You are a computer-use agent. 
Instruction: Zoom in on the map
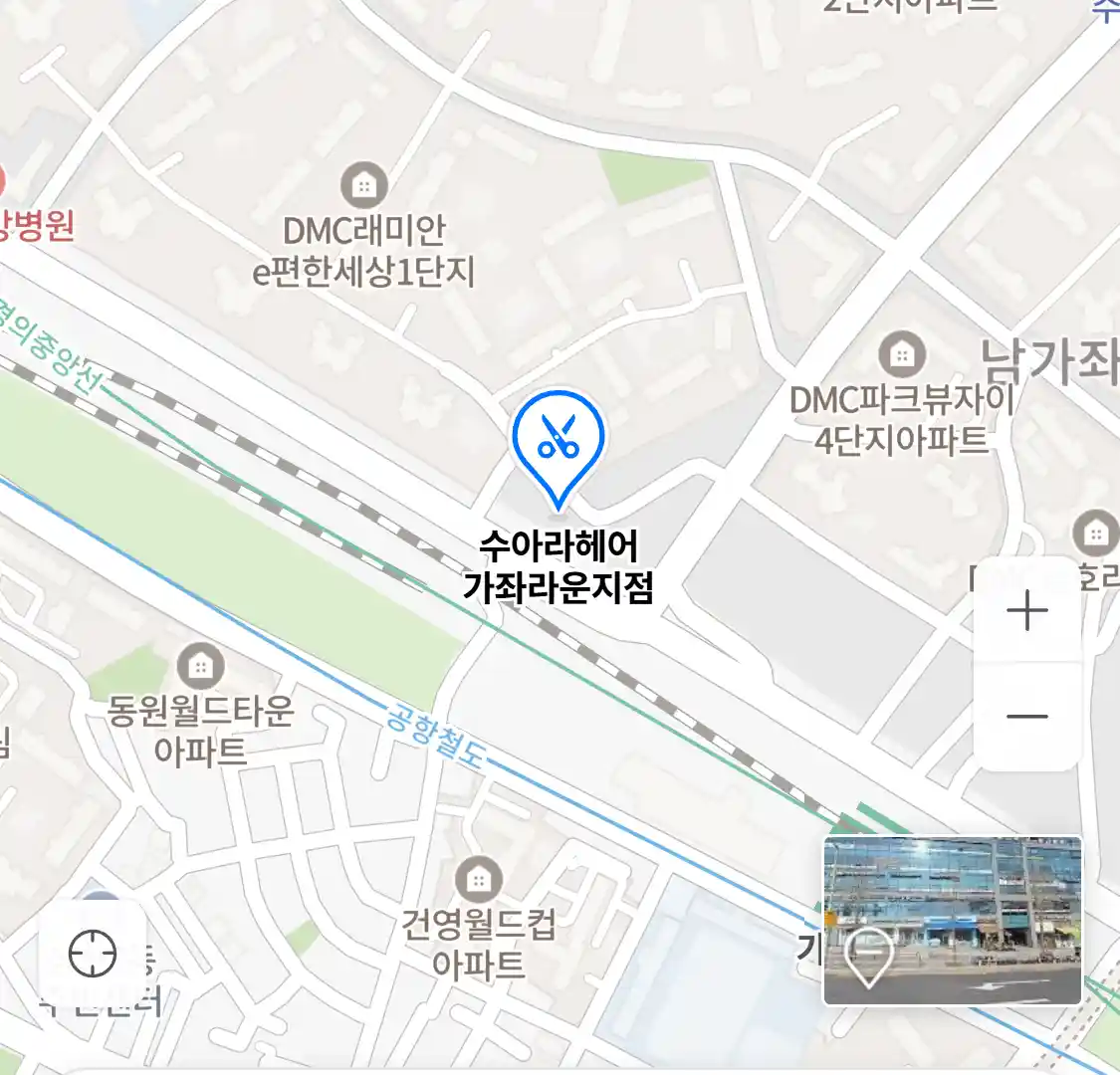coord(1026,610)
